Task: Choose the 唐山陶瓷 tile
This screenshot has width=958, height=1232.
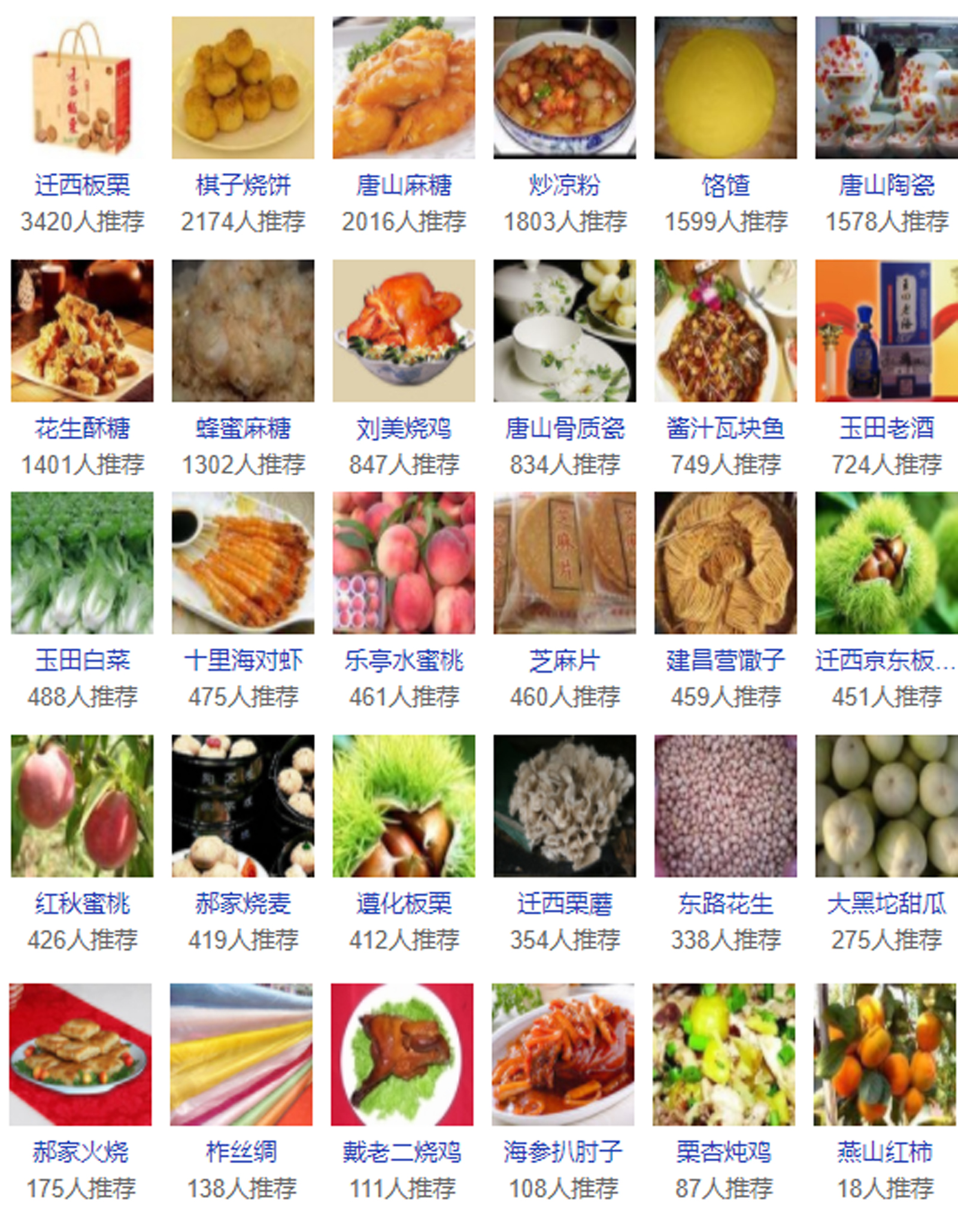Action: [887, 185]
